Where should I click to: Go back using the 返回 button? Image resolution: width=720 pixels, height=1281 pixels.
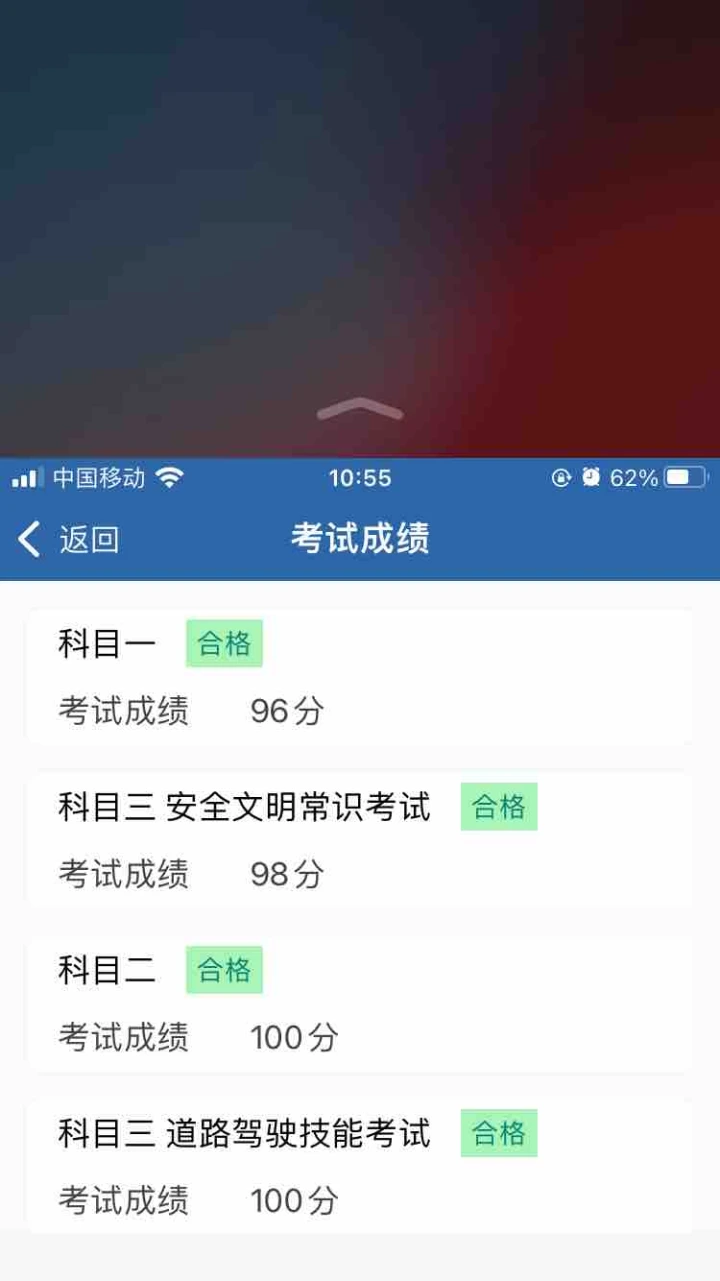click(68, 539)
